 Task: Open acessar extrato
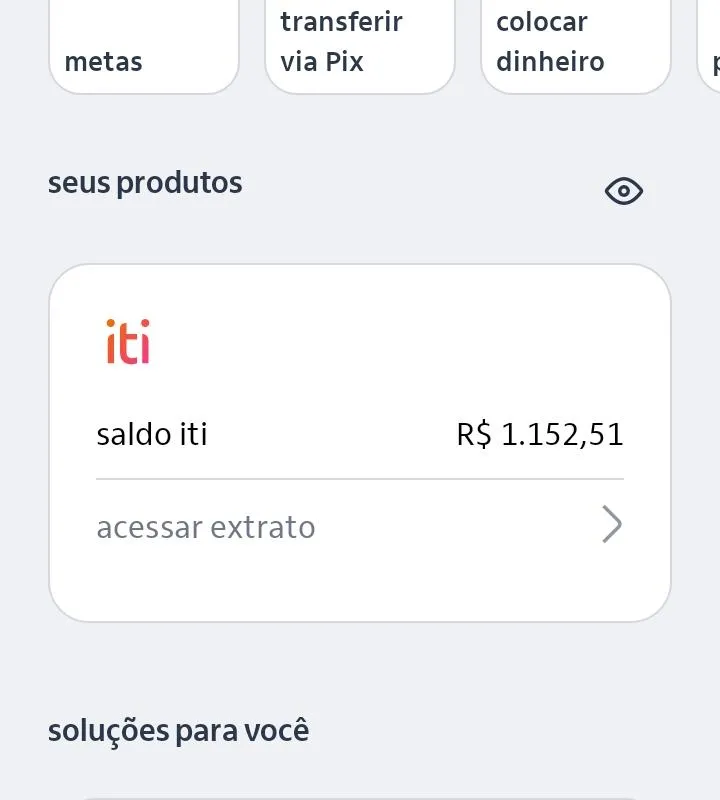tap(205, 527)
